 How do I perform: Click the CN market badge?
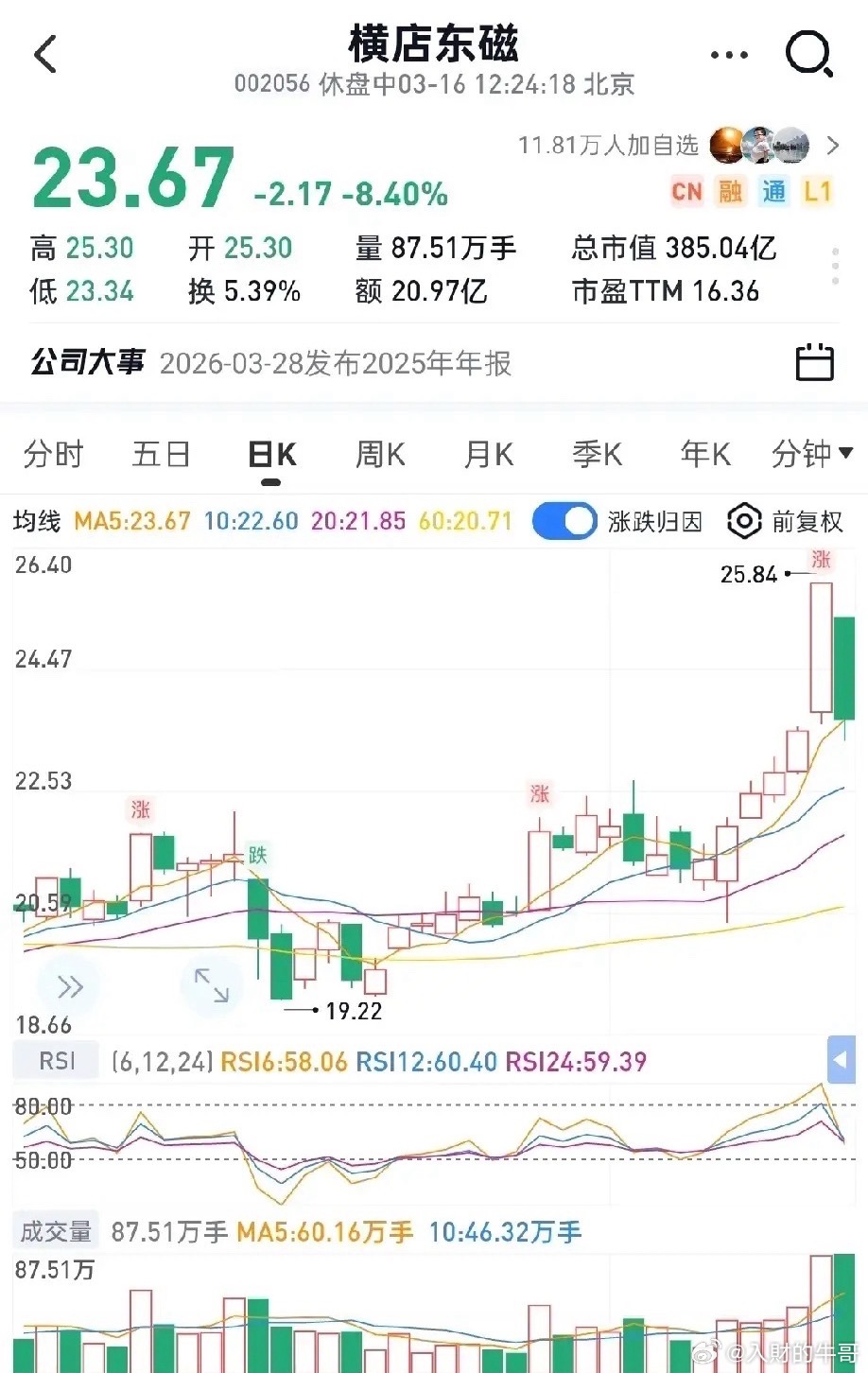687,192
